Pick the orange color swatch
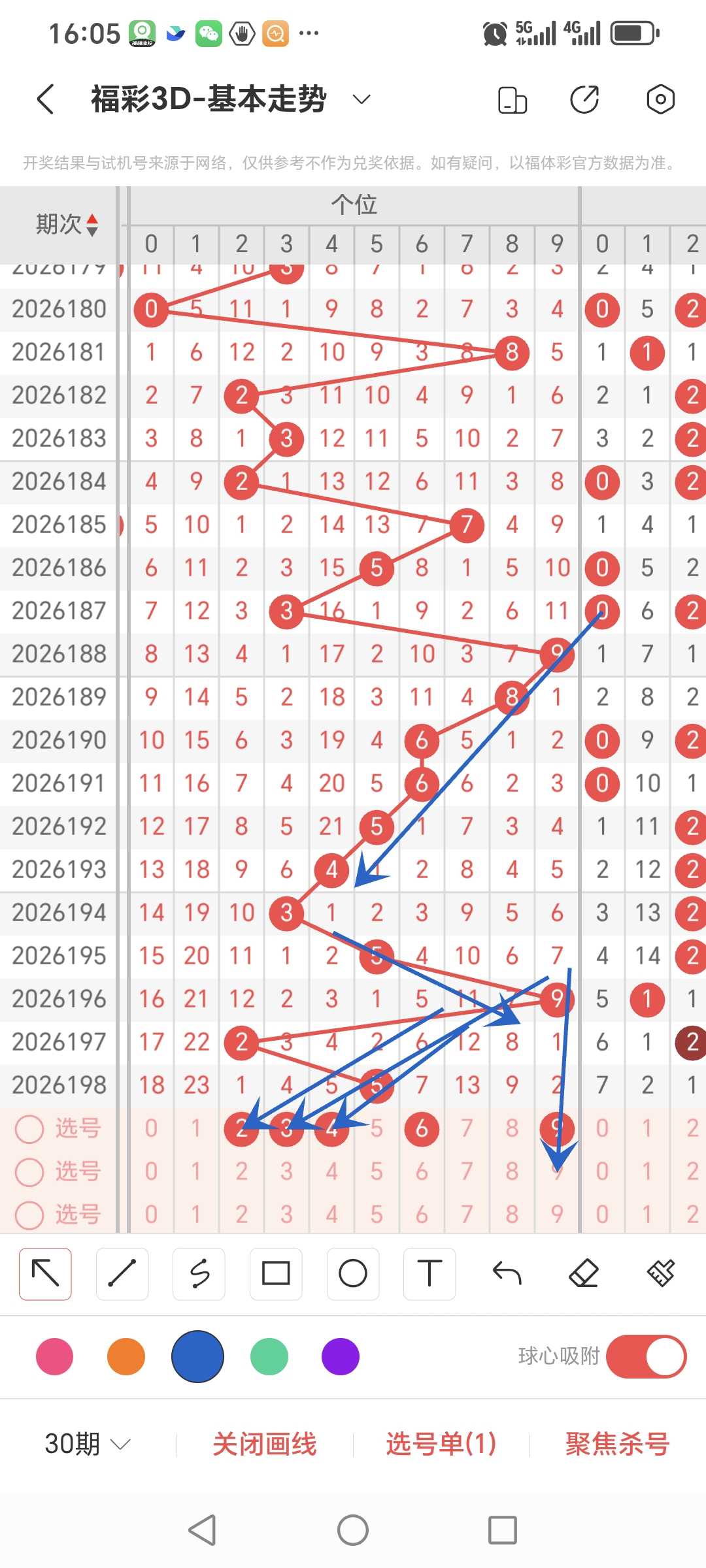 pyautogui.click(x=126, y=1357)
